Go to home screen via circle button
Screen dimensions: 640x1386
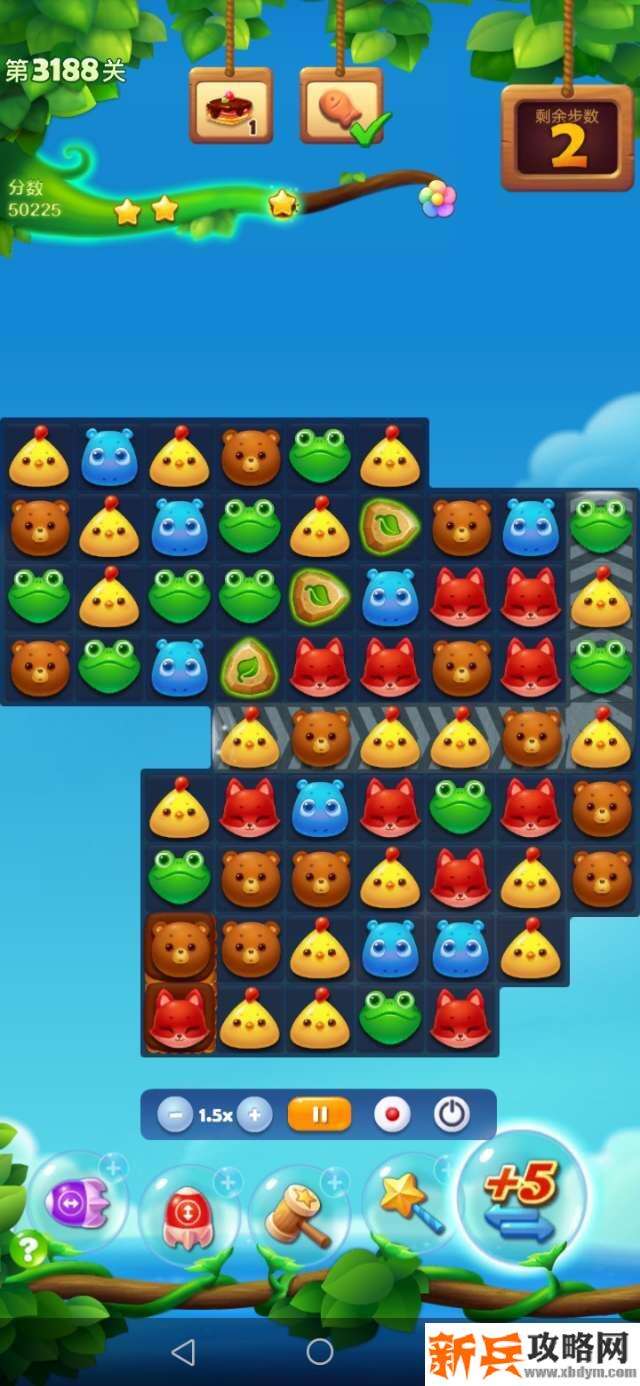[320, 1352]
